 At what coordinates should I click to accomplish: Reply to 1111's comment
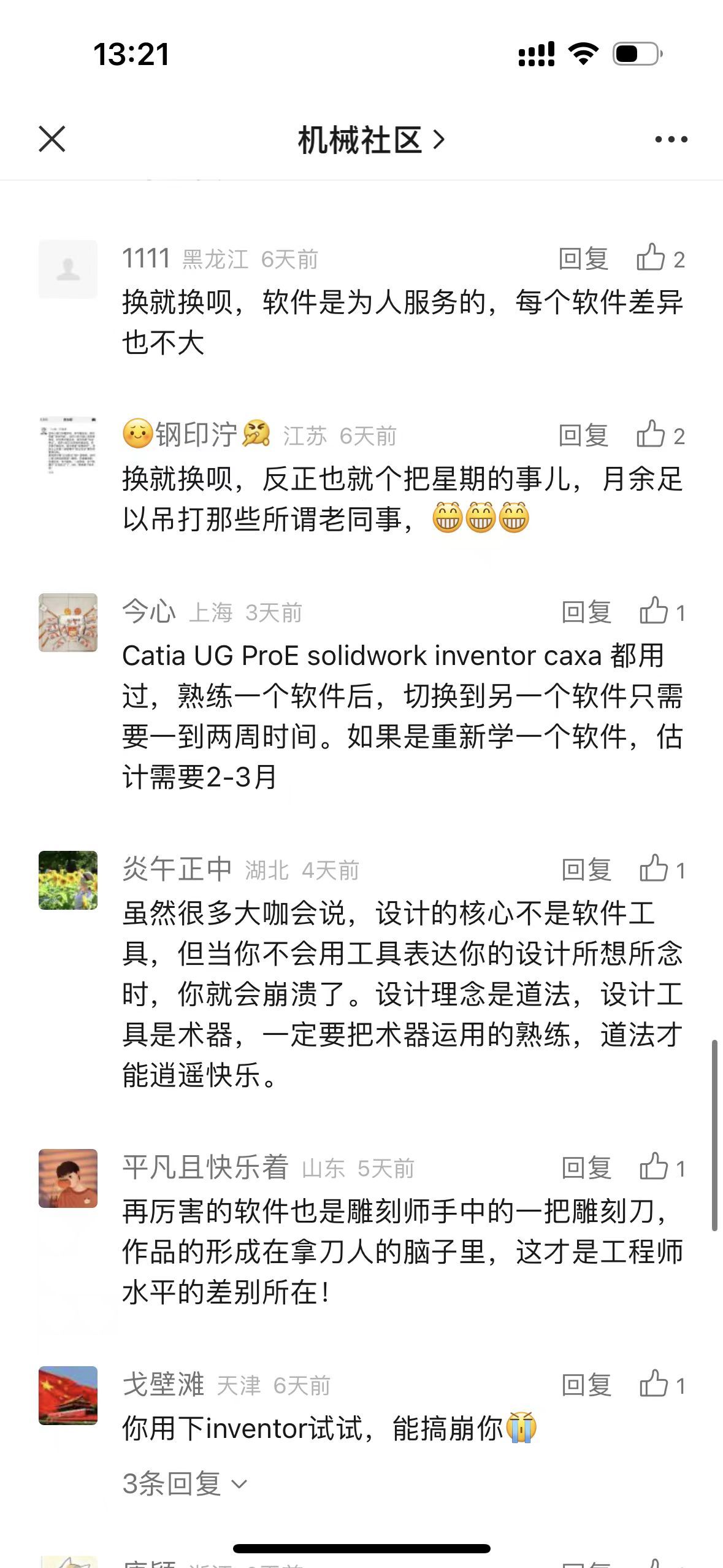pos(583,259)
